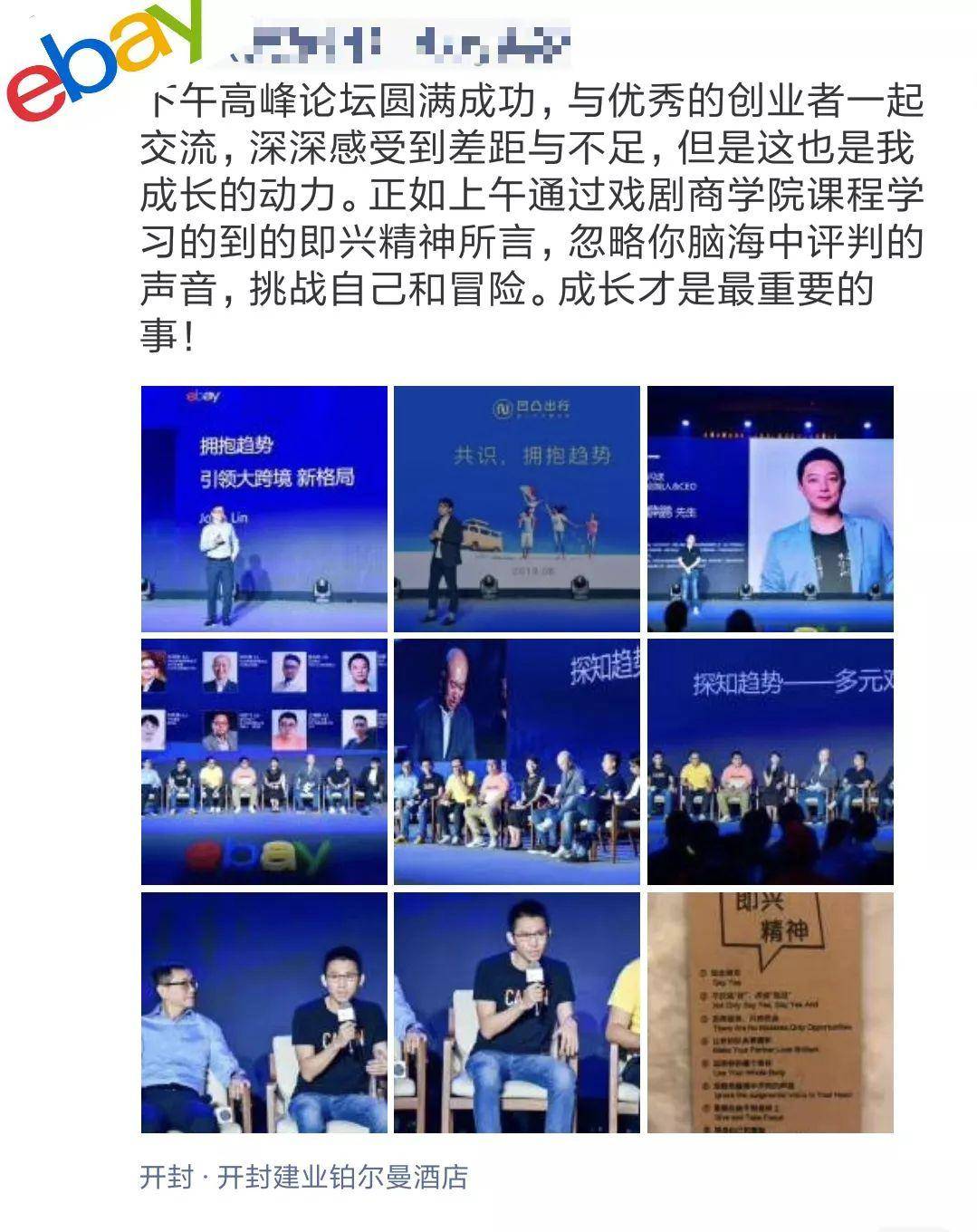View the photo of the man holding a microphone
Screen dimensions: 977x1232
point(516,1012)
